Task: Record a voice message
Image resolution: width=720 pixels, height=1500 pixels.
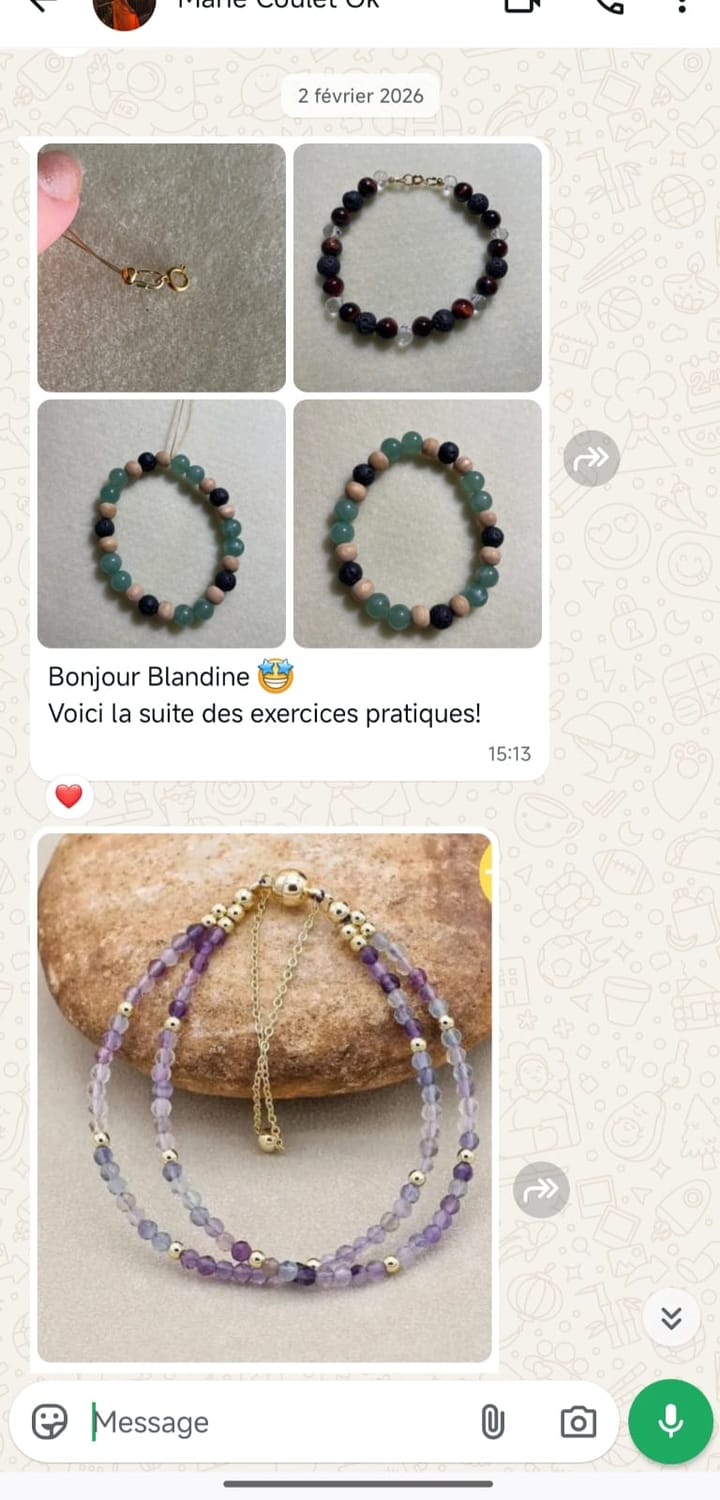Action: [670, 1421]
